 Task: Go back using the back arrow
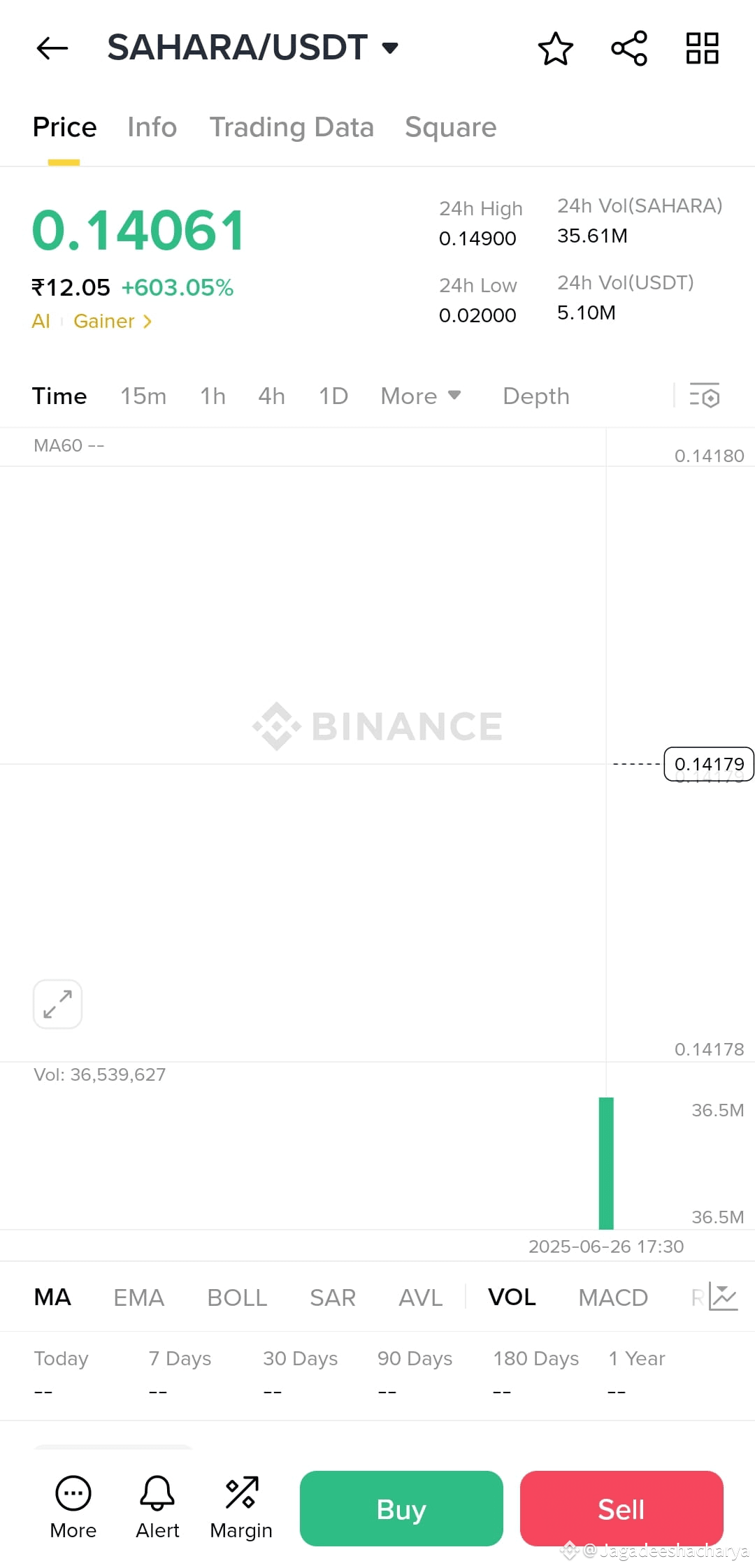click(51, 48)
